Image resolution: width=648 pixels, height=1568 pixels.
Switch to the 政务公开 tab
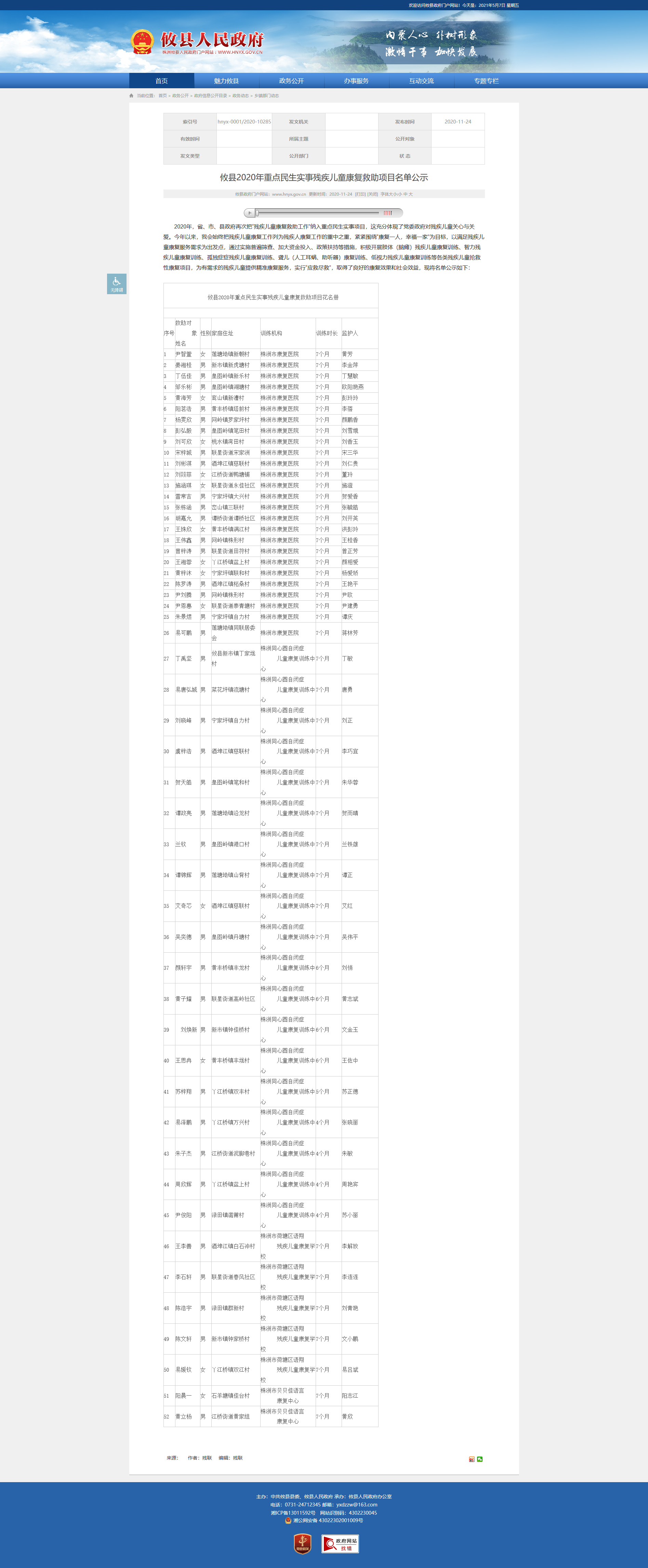(291, 81)
